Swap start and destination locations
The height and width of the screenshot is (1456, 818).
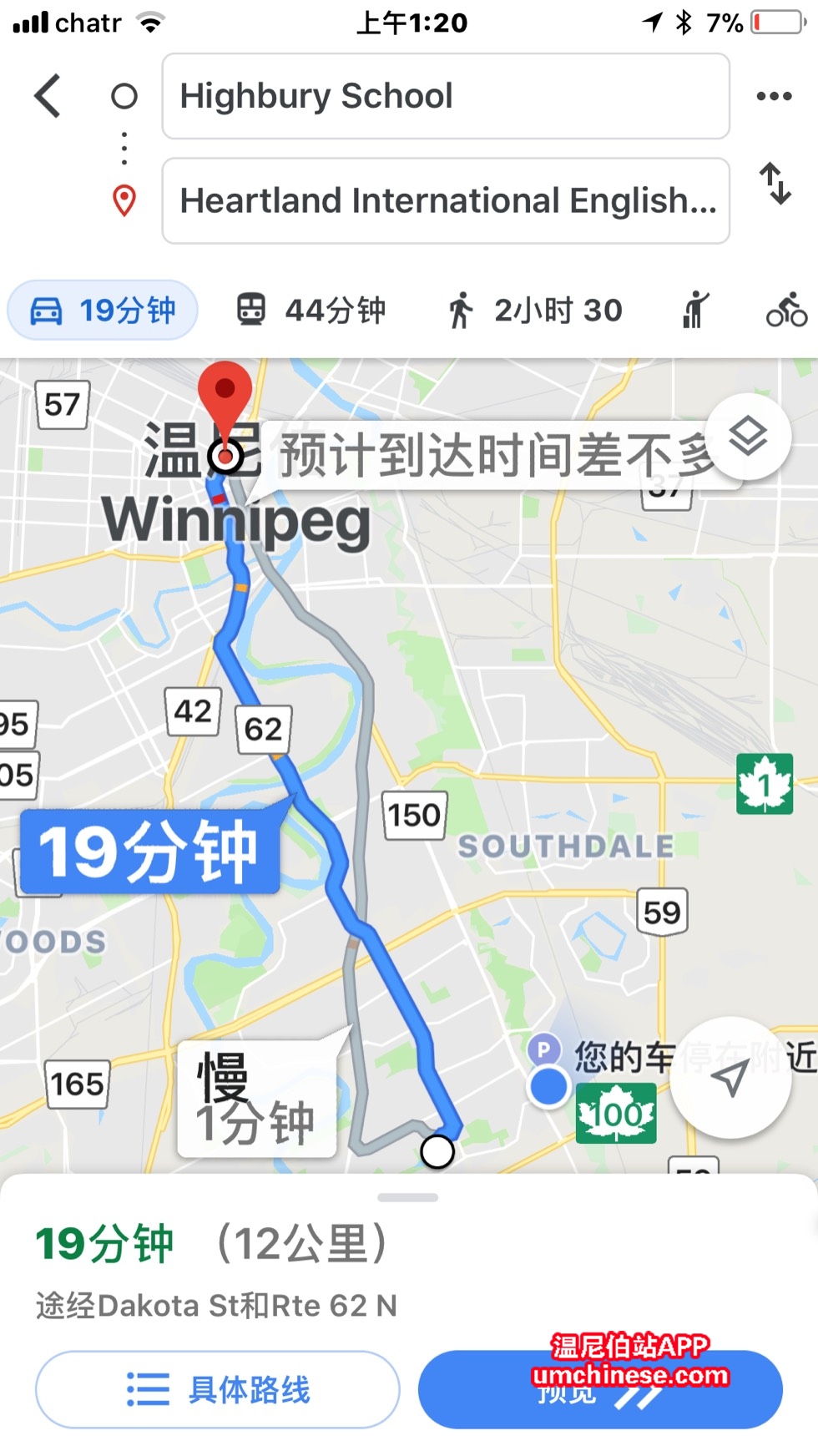click(x=775, y=184)
